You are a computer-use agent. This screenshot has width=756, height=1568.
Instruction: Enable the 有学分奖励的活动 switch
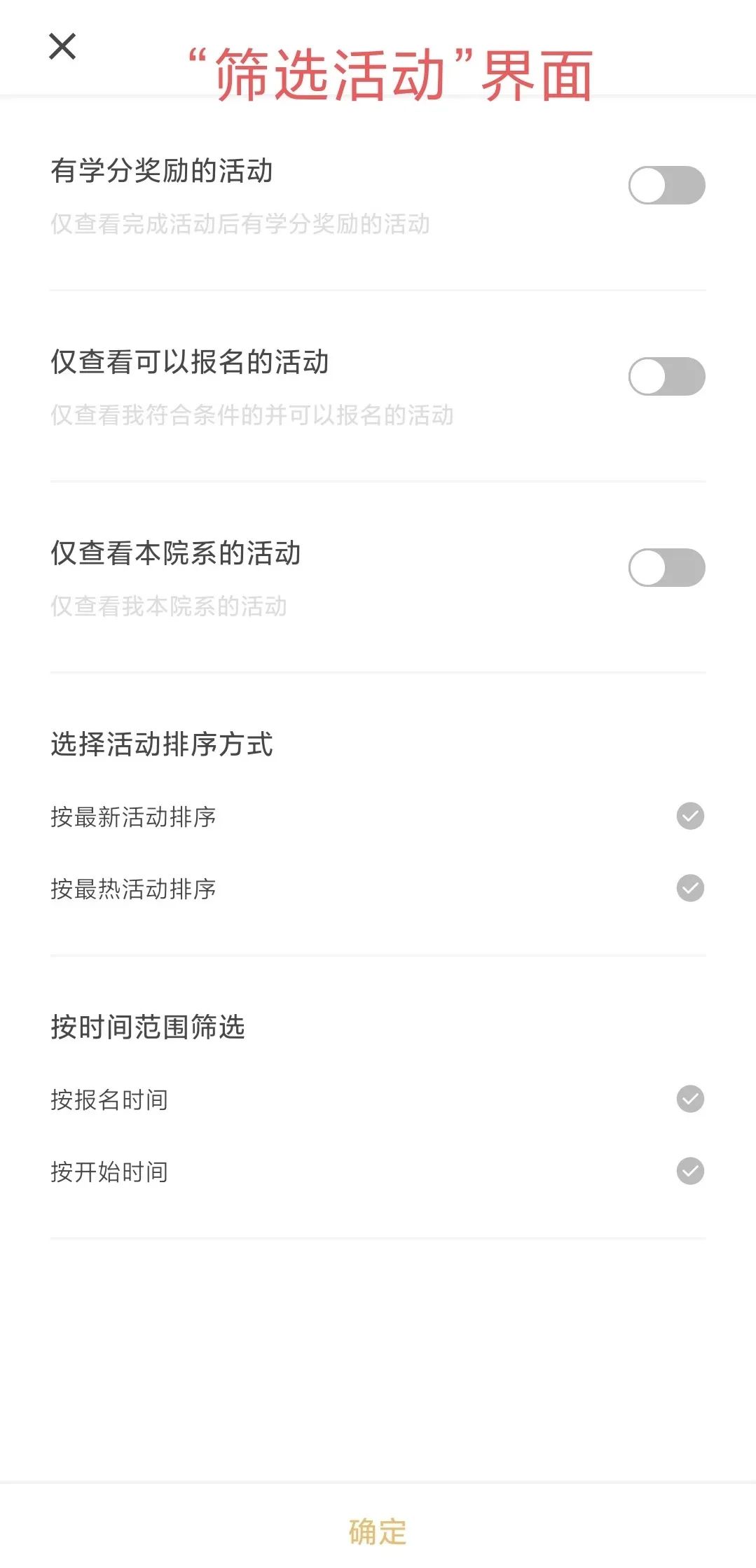pyautogui.click(x=666, y=186)
